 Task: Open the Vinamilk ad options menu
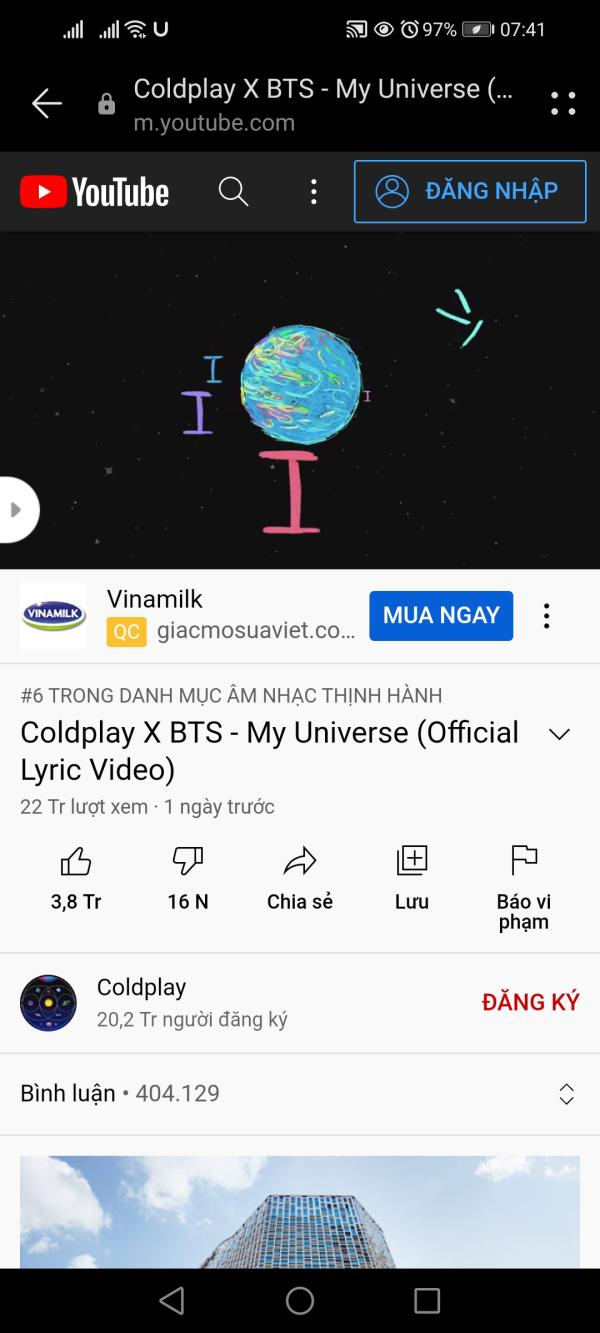pos(546,615)
